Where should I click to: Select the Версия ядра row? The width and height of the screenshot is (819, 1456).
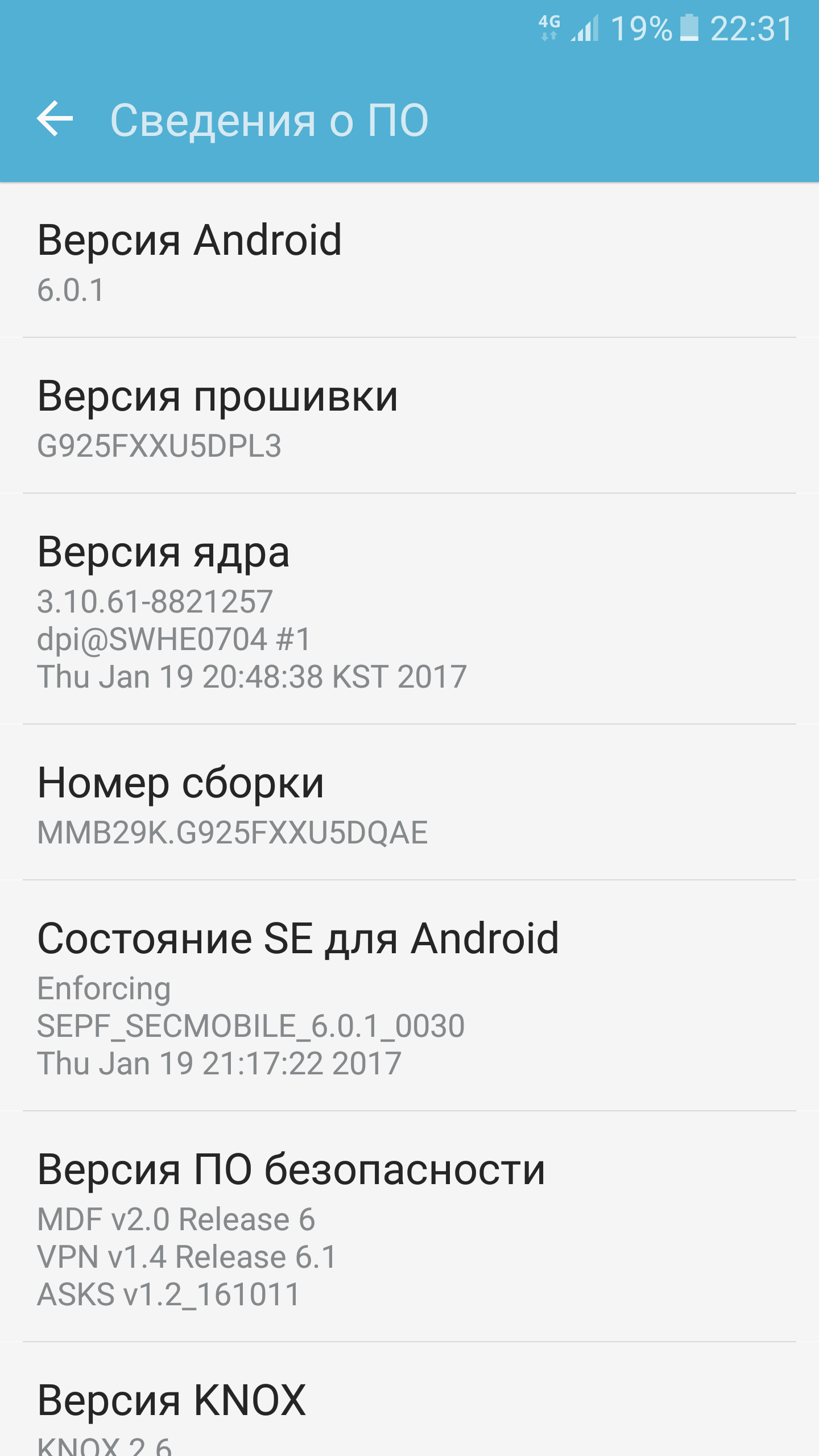tap(409, 610)
